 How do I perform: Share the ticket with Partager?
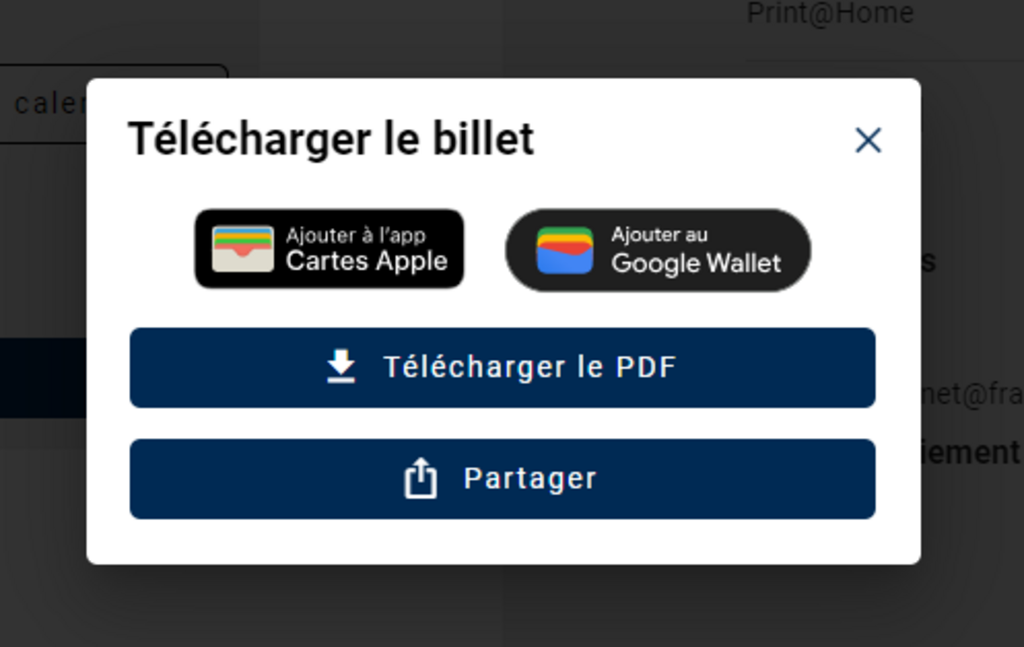[x=502, y=479]
